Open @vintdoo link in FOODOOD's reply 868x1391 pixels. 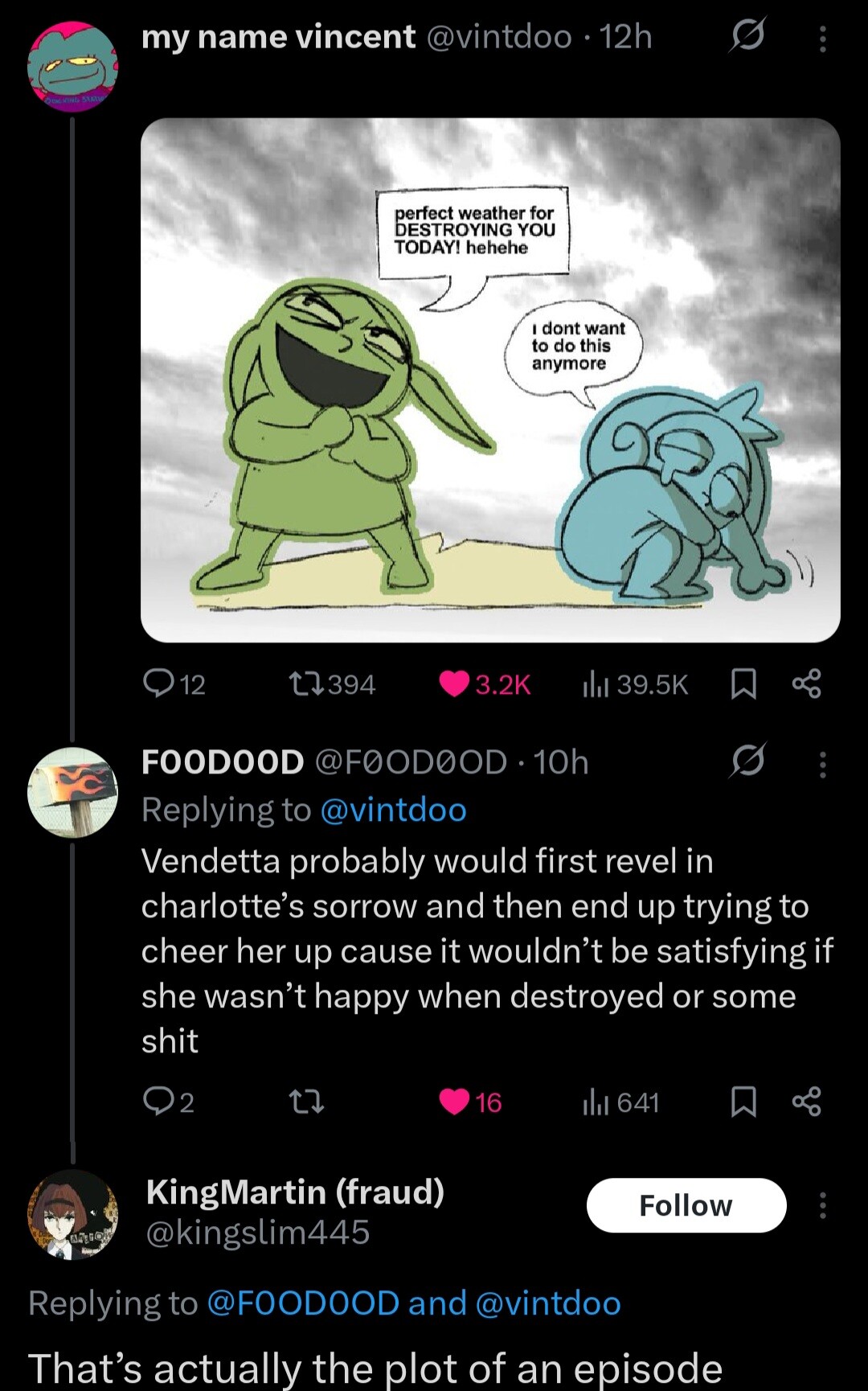(x=393, y=810)
